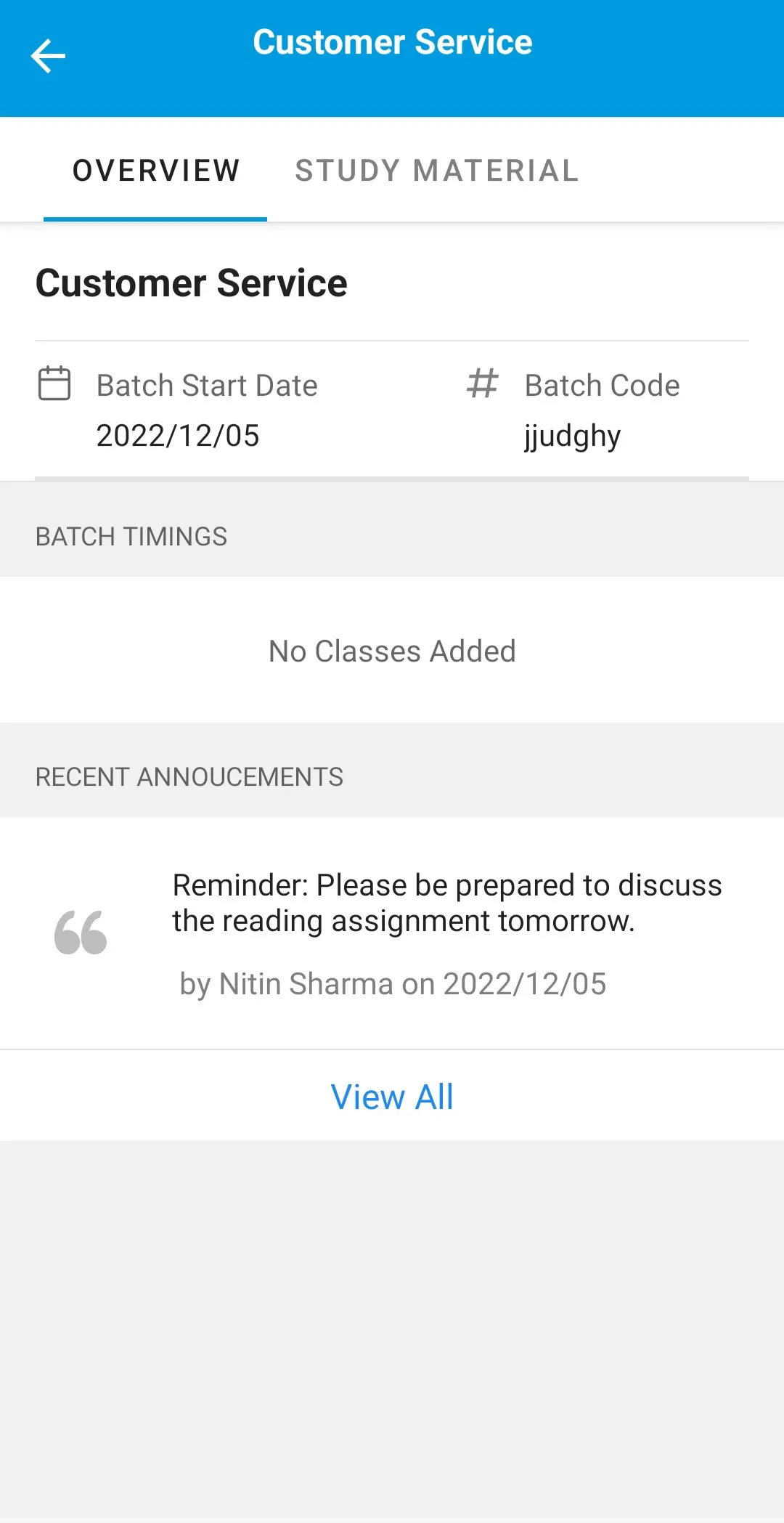
Task: Select the batch start date 2022/12/05
Action: [x=178, y=435]
